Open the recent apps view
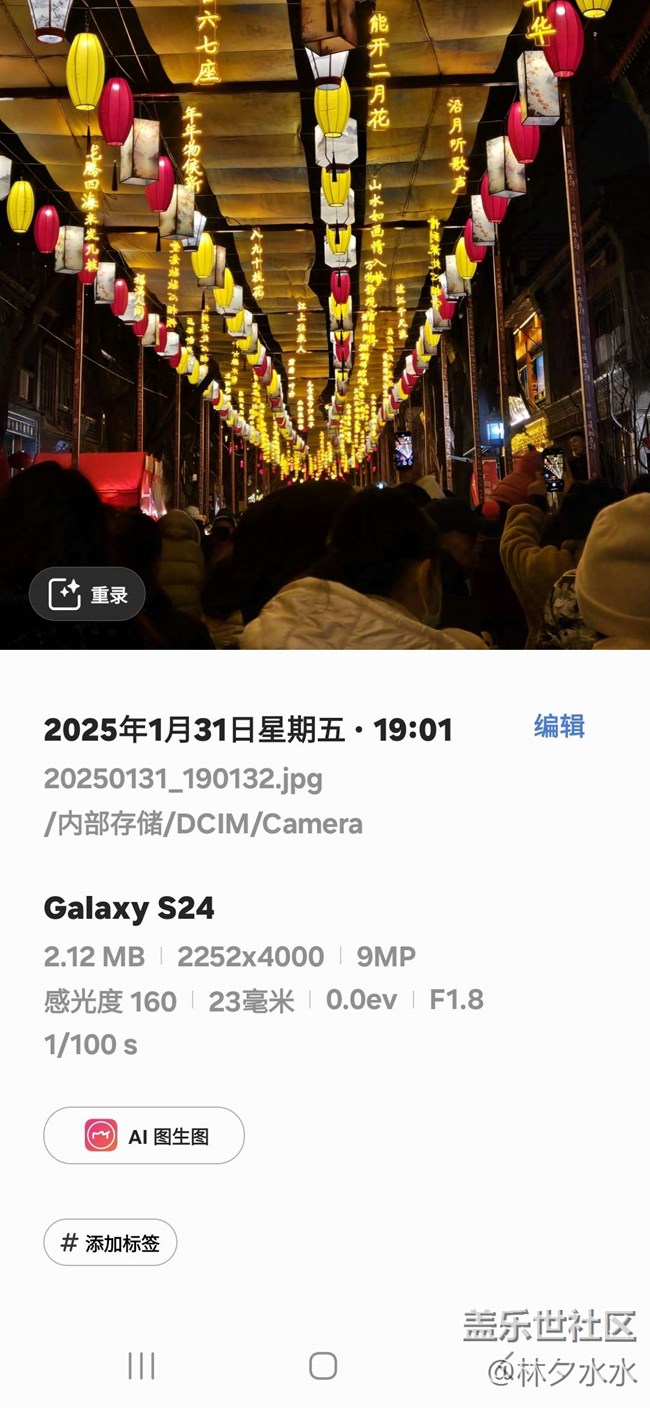The image size is (650, 1408). [141, 1366]
